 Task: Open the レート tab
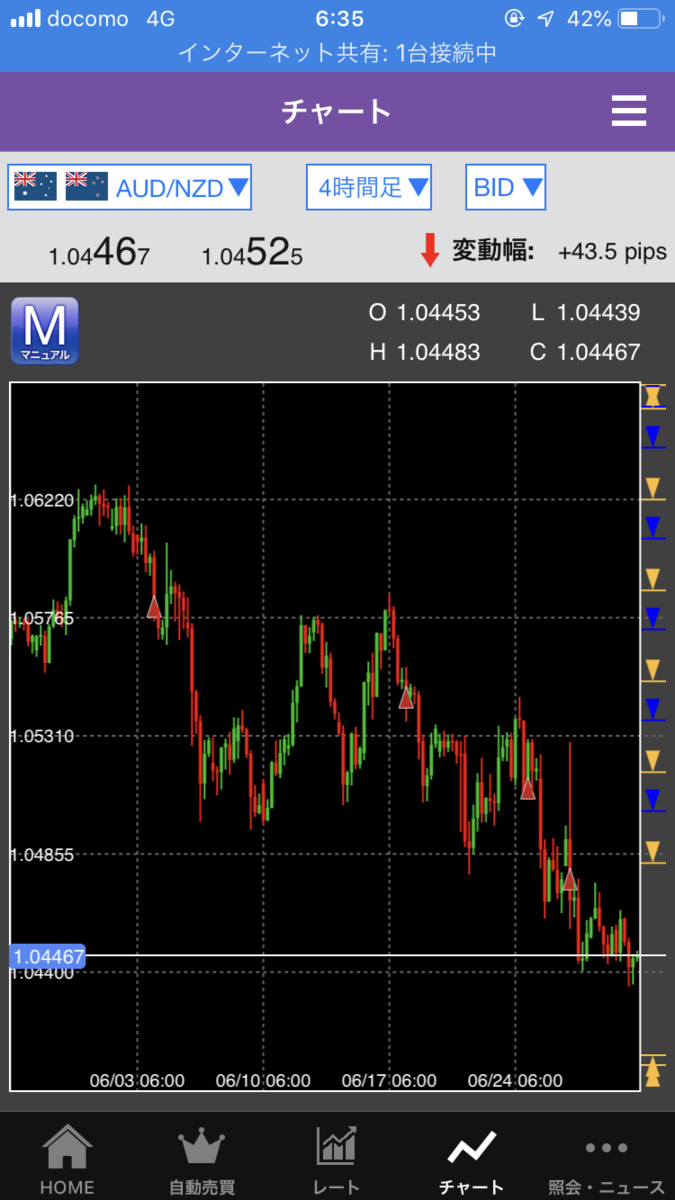point(336,1160)
